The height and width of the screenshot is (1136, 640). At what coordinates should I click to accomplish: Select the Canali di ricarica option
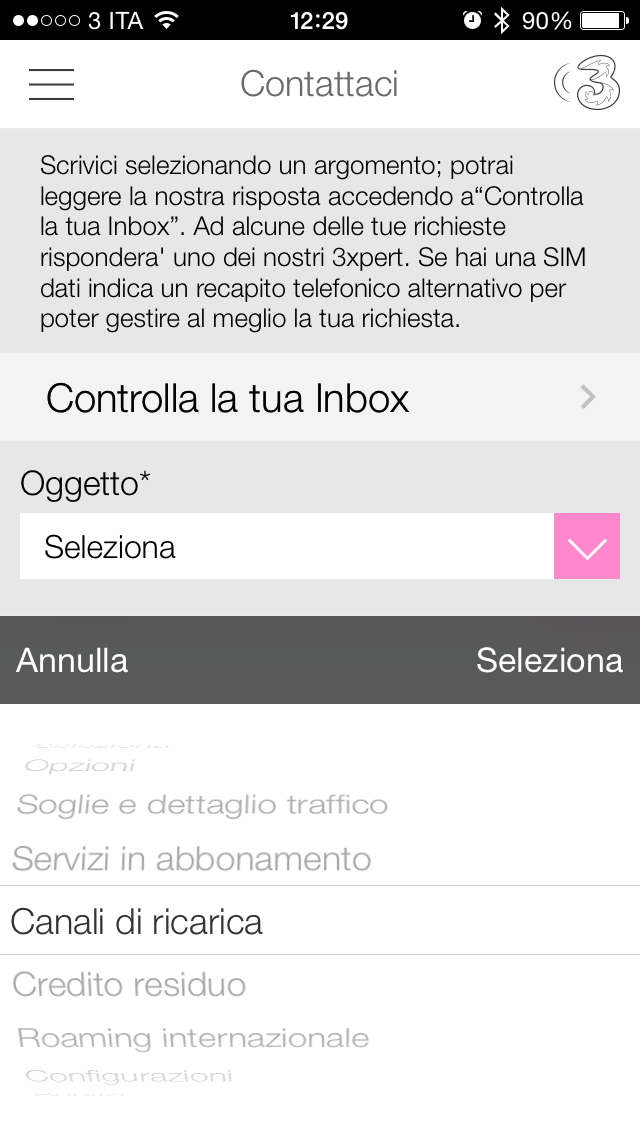[x=320, y=921]
